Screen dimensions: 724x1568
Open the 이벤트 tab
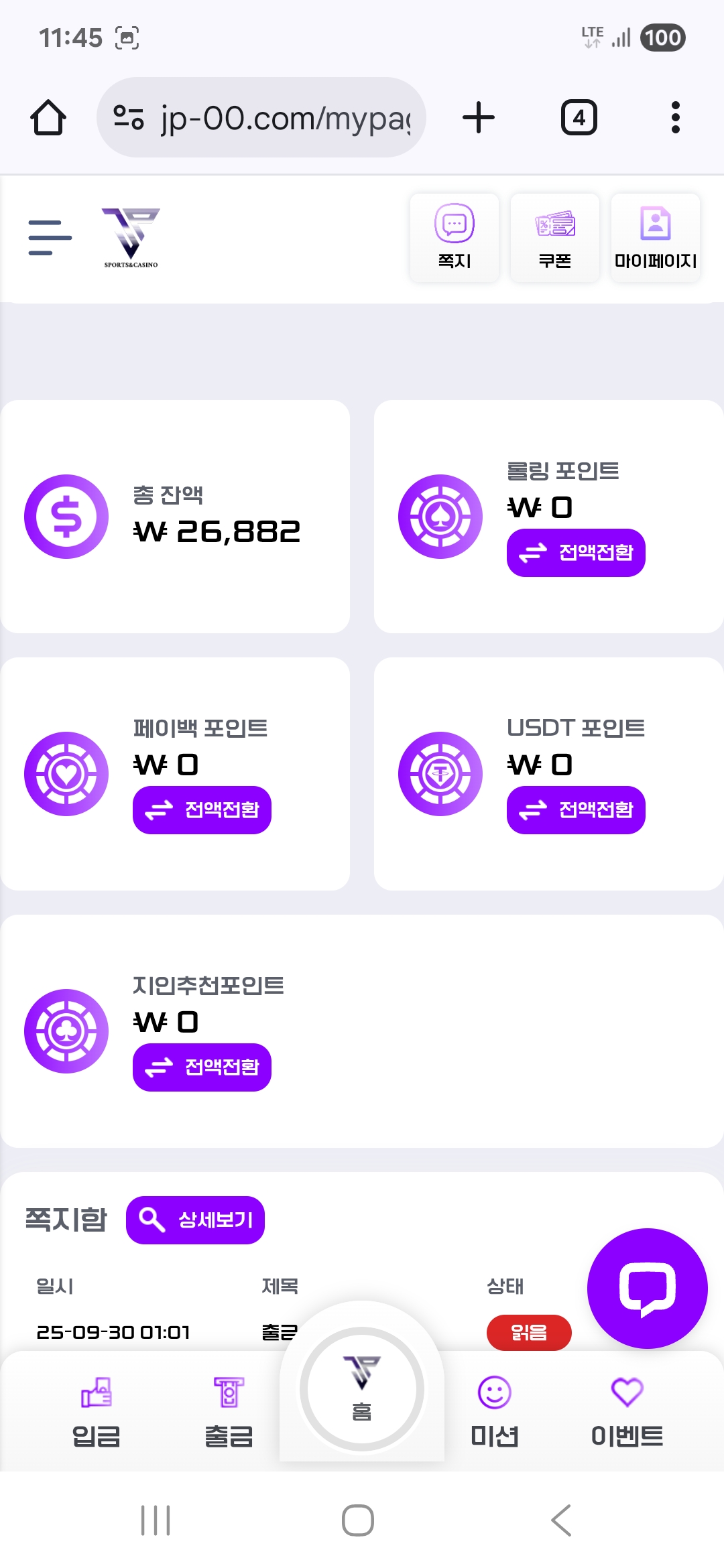627,1412
